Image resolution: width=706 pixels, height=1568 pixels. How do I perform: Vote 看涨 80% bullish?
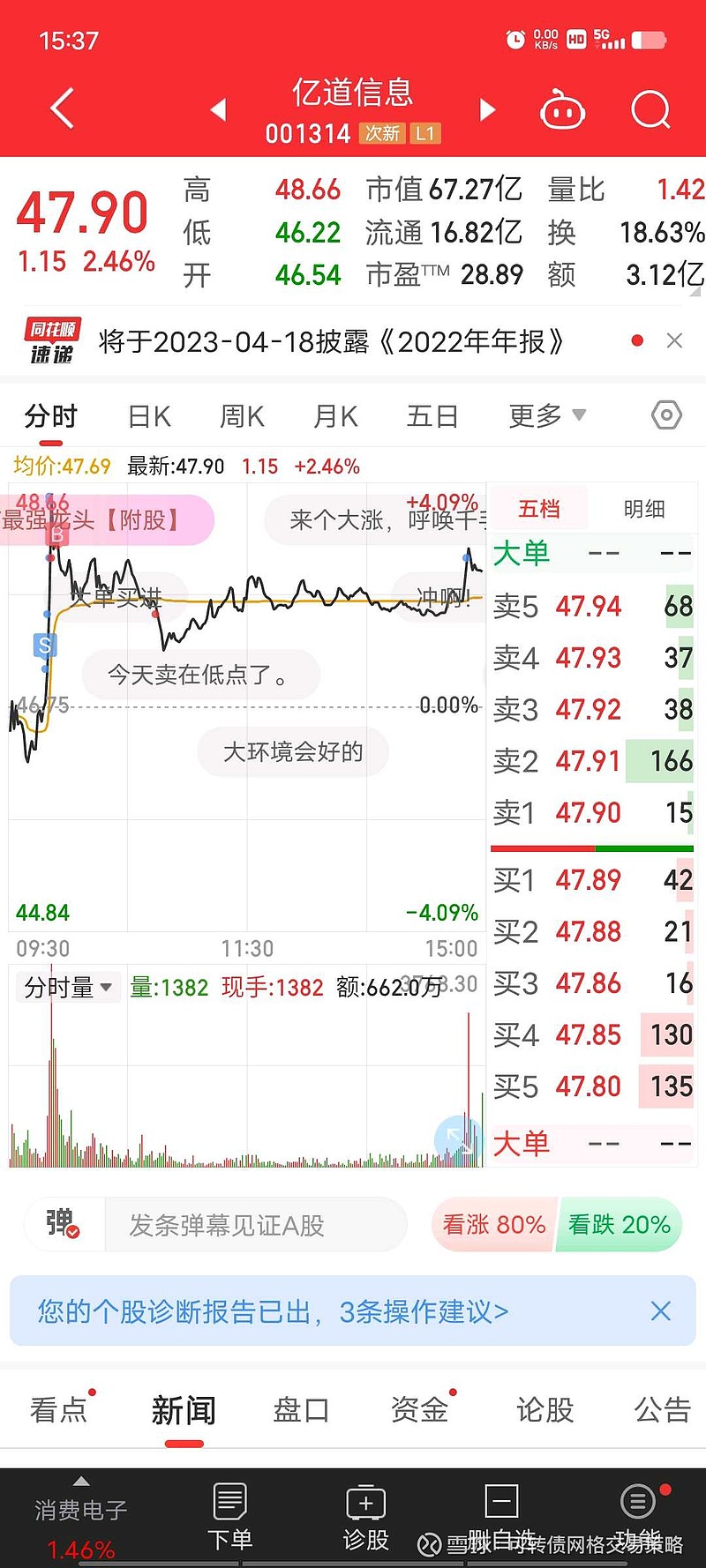[494, 1224]
